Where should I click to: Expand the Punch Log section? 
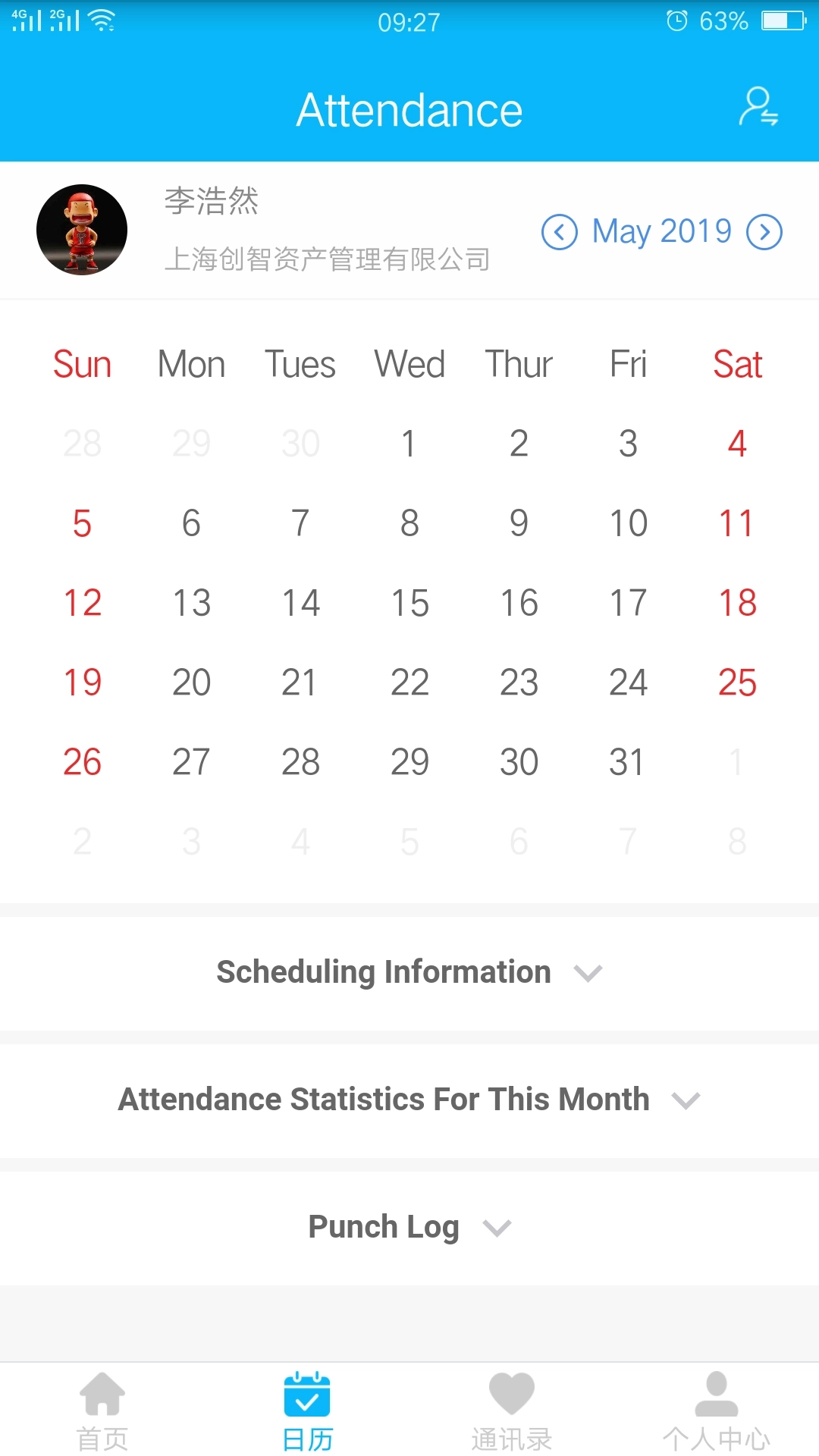point(409,1228)
